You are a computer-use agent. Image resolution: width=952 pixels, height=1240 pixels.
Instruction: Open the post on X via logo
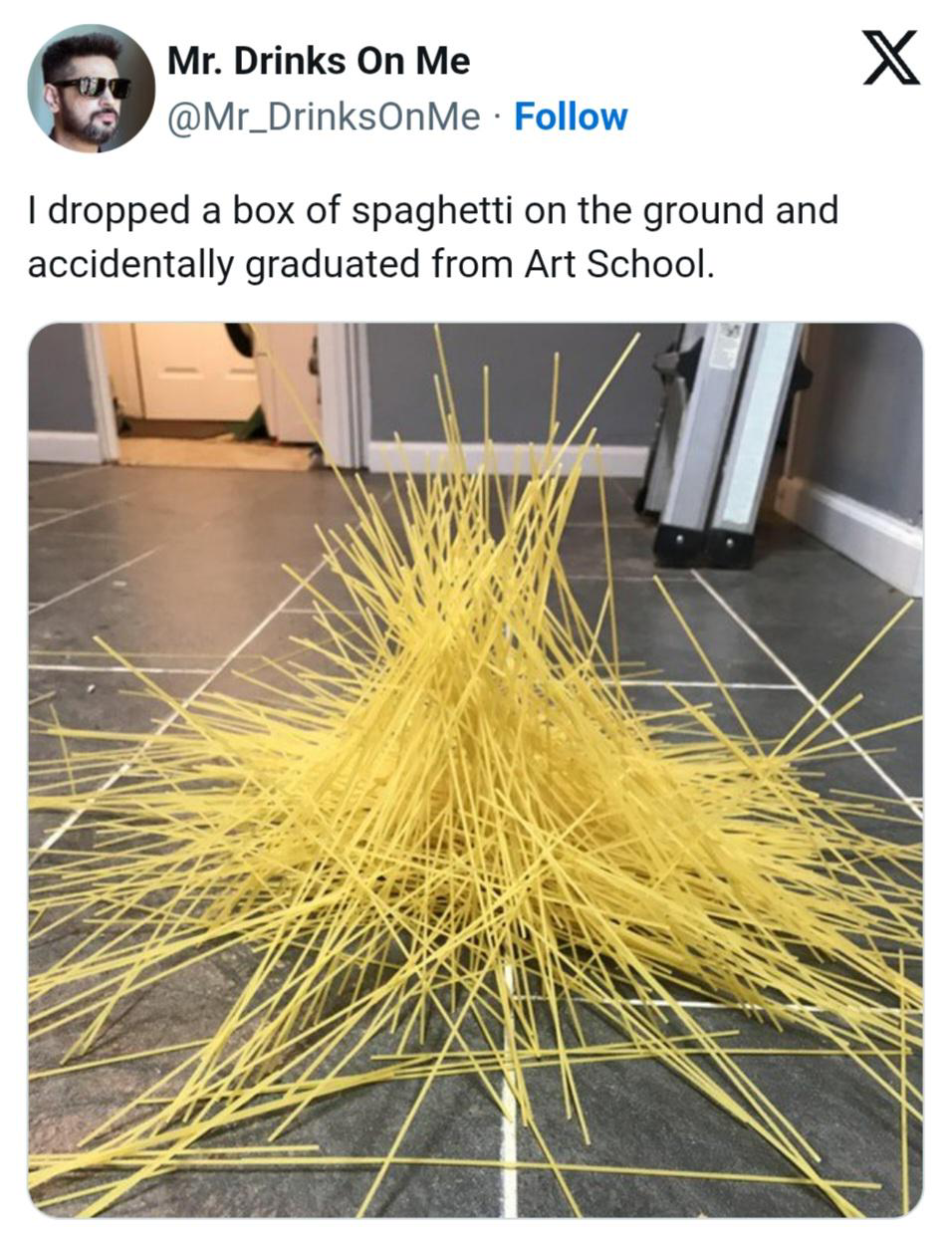click(890, 61)
